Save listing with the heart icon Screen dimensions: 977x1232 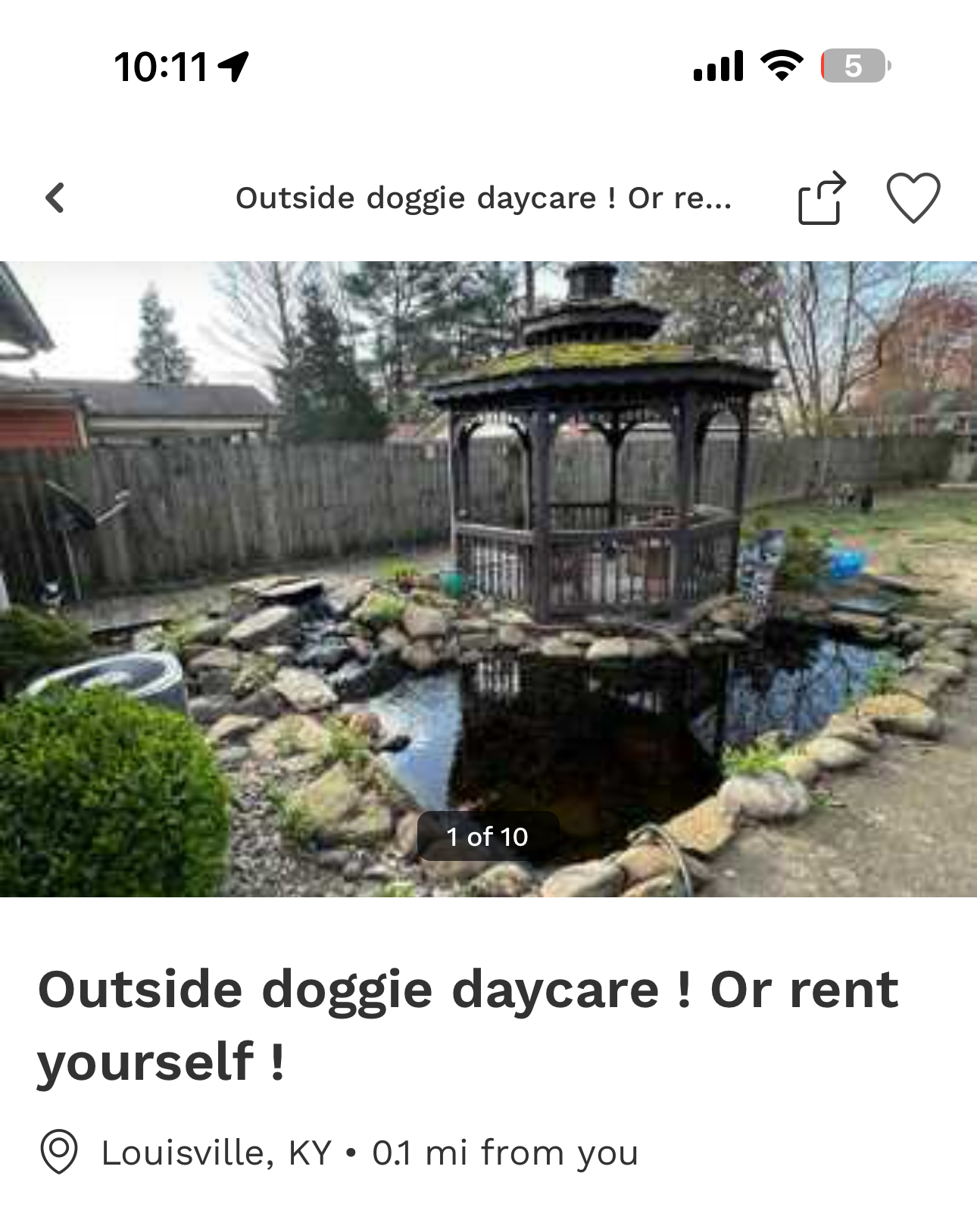coord(913,198)
